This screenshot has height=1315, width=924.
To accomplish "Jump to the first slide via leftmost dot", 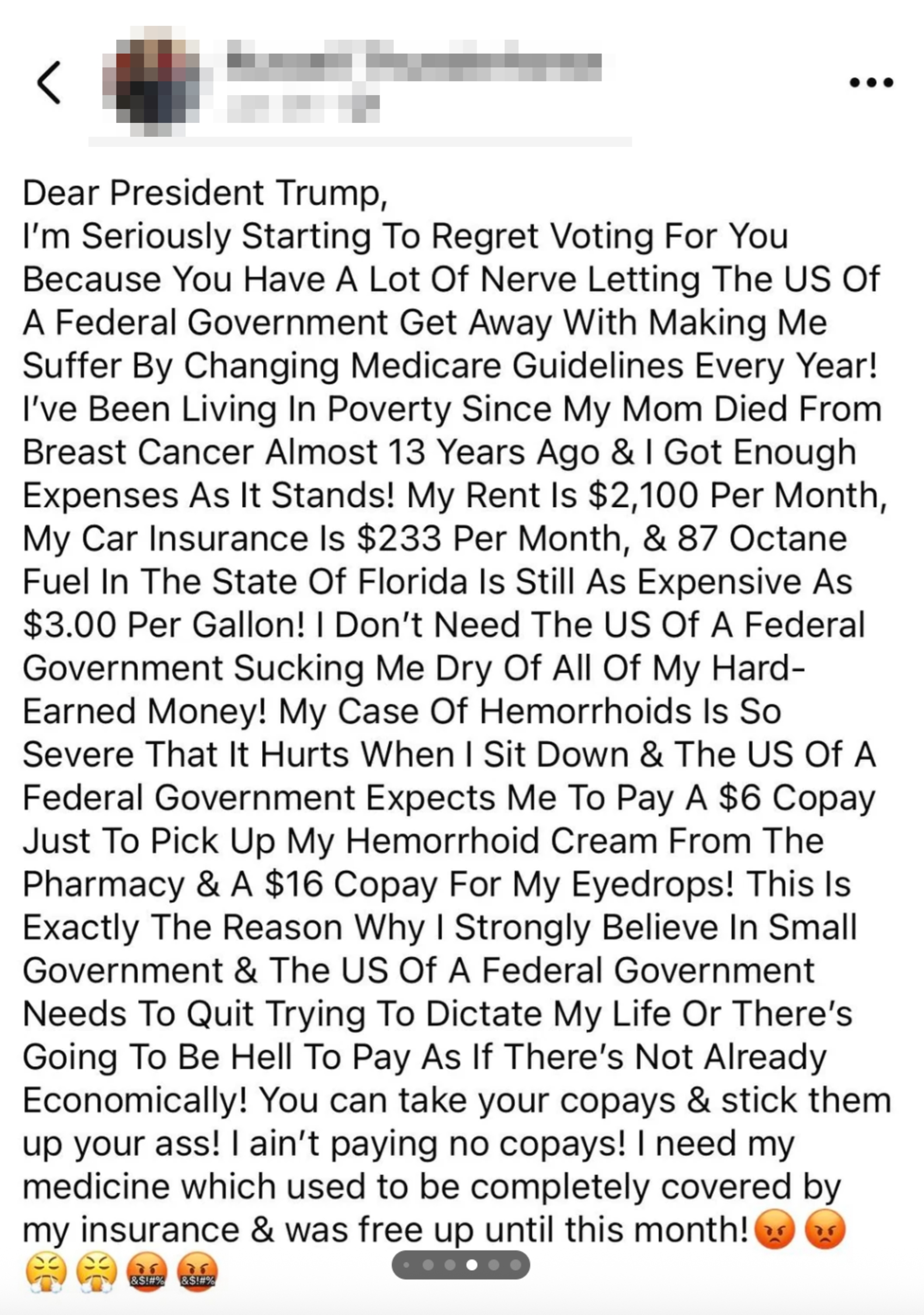I will tap(408, 1265).
